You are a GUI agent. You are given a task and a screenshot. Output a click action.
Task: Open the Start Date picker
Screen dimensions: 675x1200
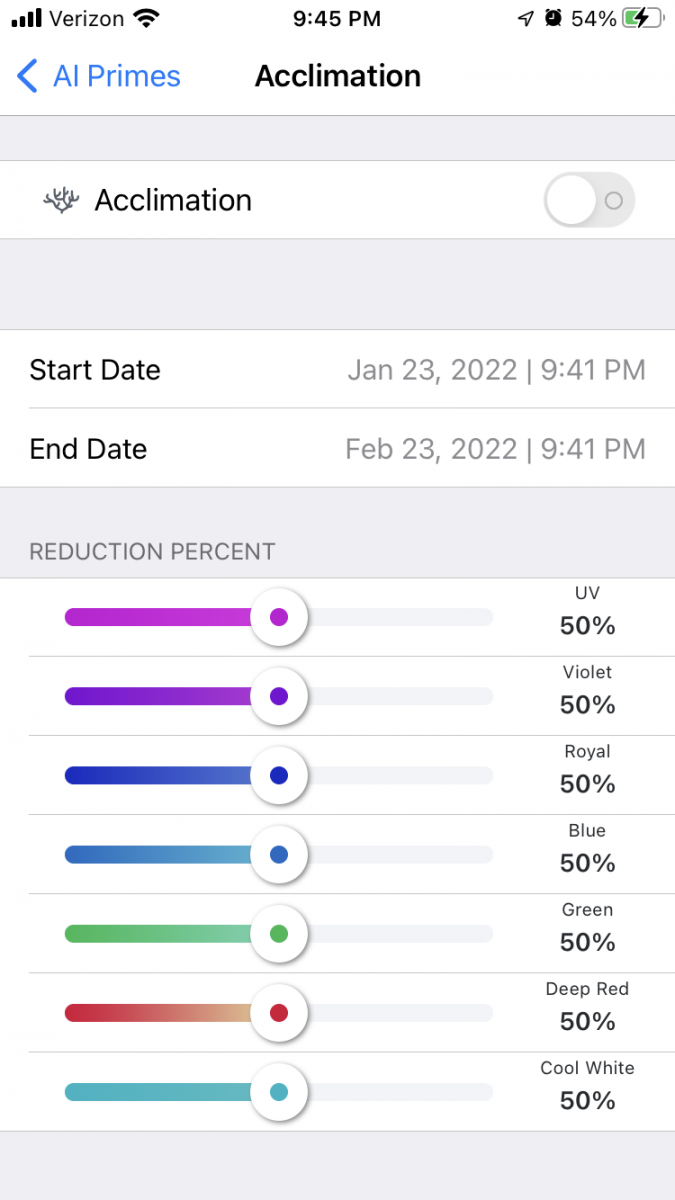(x=337, y=370)
